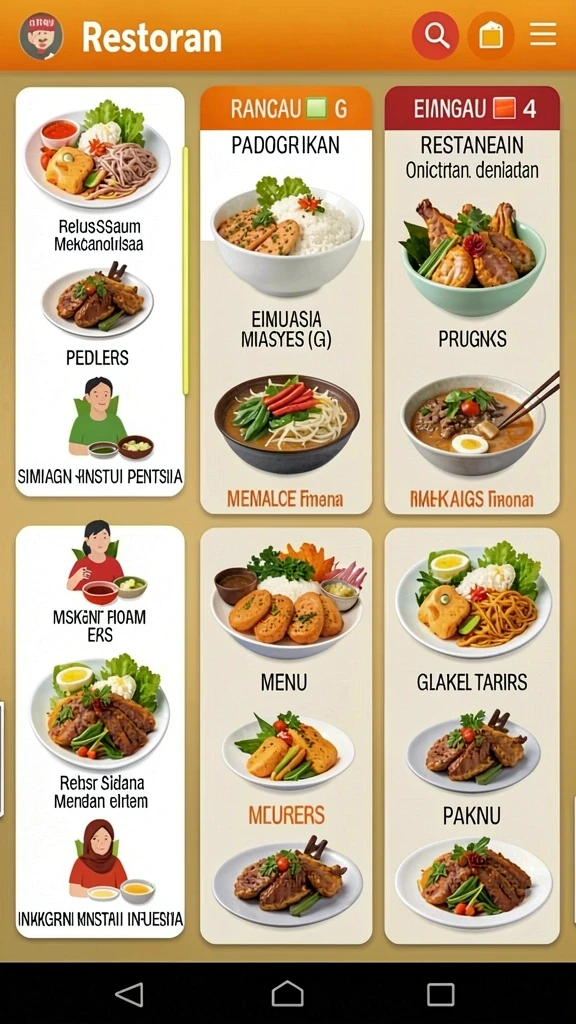Viewport: 576px width, 1024px height.
Task: Go back with system back button
Action: pos(129,994)
